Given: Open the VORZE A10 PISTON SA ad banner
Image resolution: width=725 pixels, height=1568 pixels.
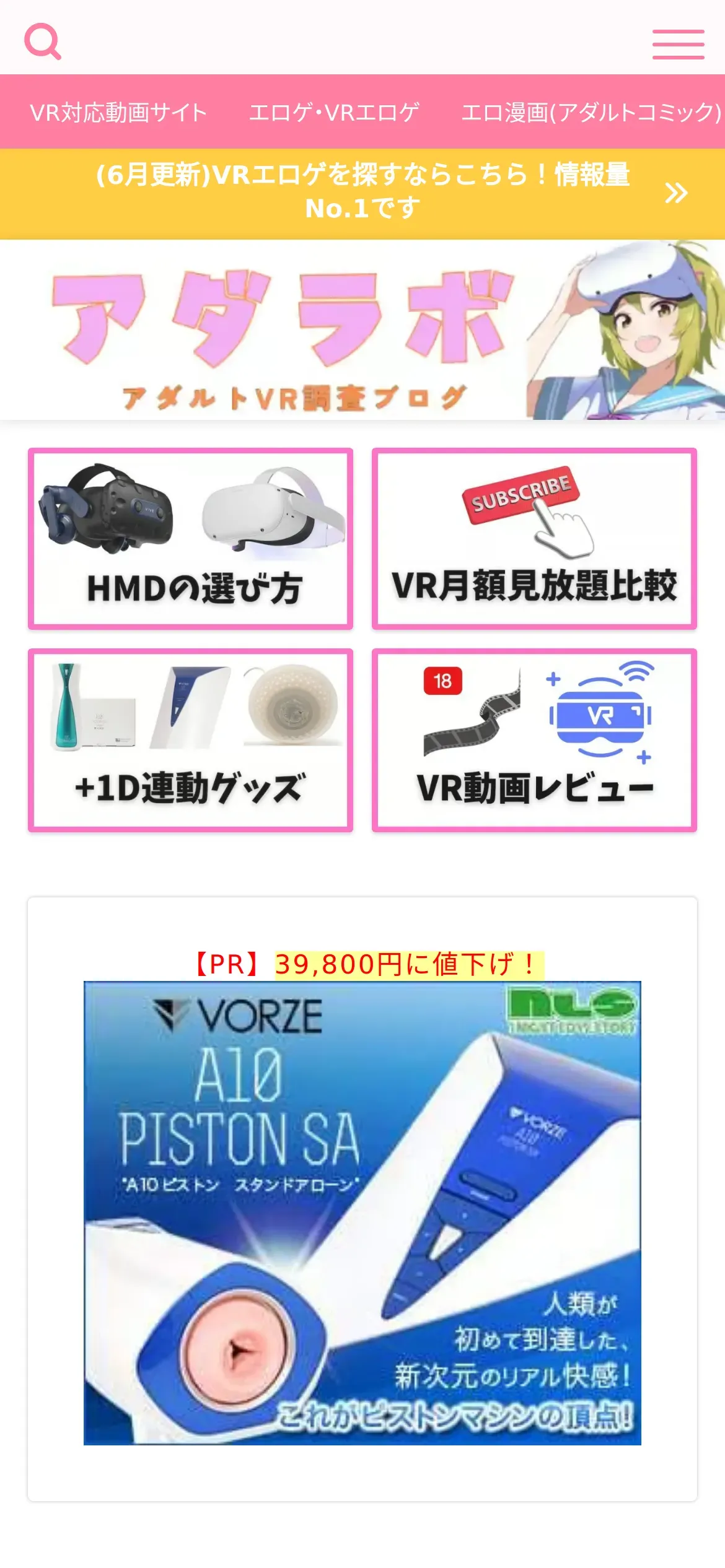Looking at the screenshot, I should point(362,1213).
